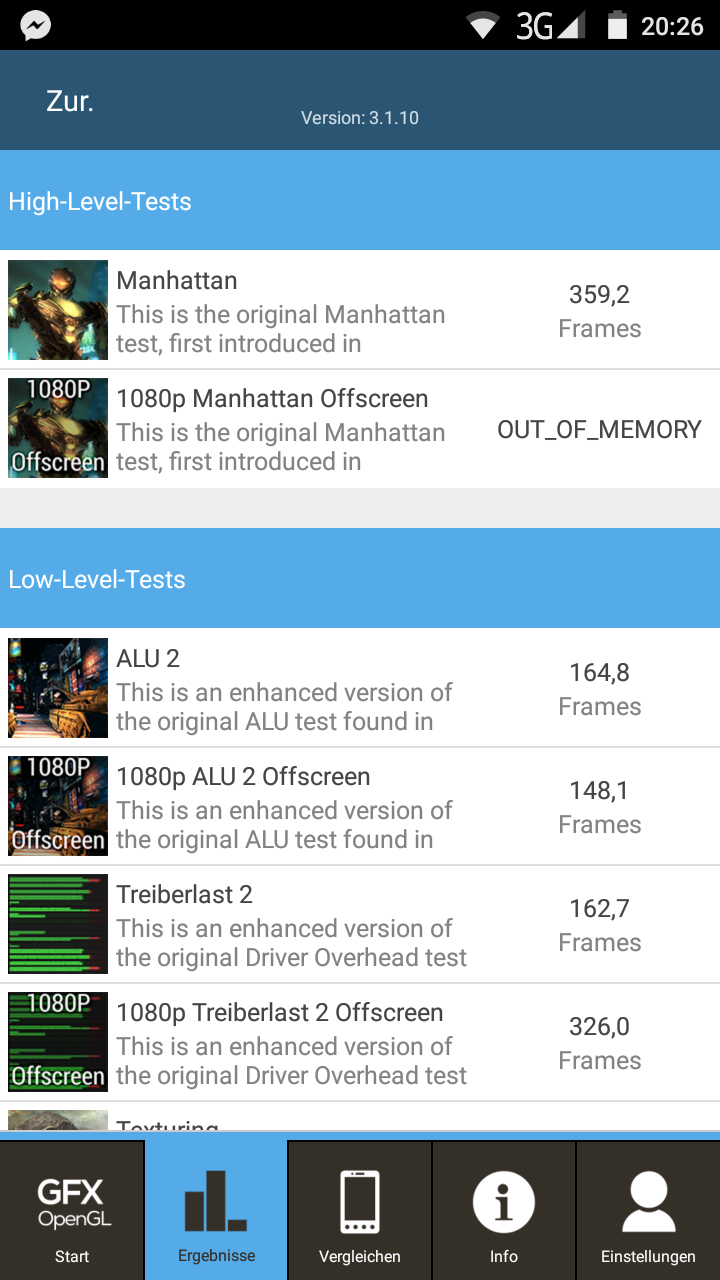Viewport: 720px width, 1280px height.
Task: Open the Manhattan test result
Action: point(360,310)
